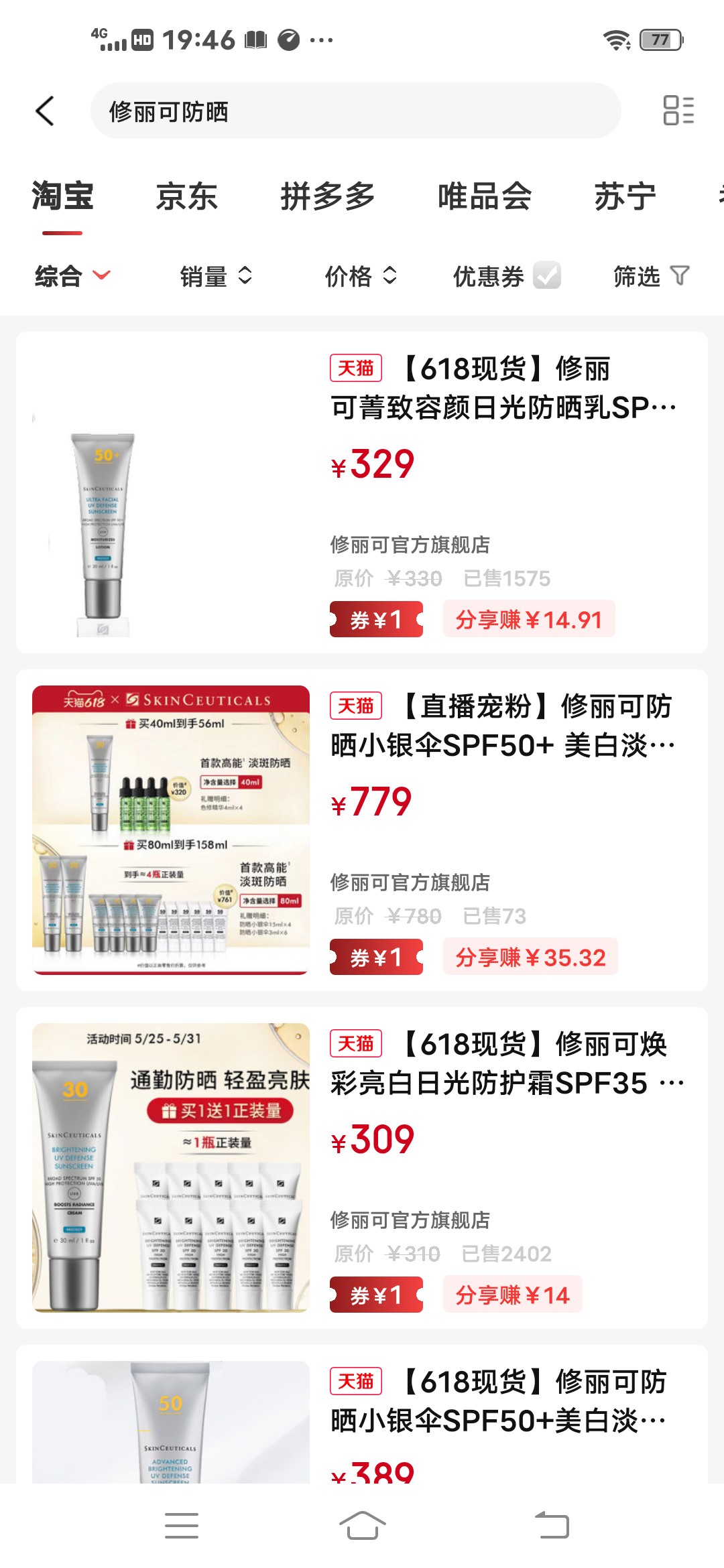Tap 分享赚¥14.91 on the ¥329 item

[528, 620]
